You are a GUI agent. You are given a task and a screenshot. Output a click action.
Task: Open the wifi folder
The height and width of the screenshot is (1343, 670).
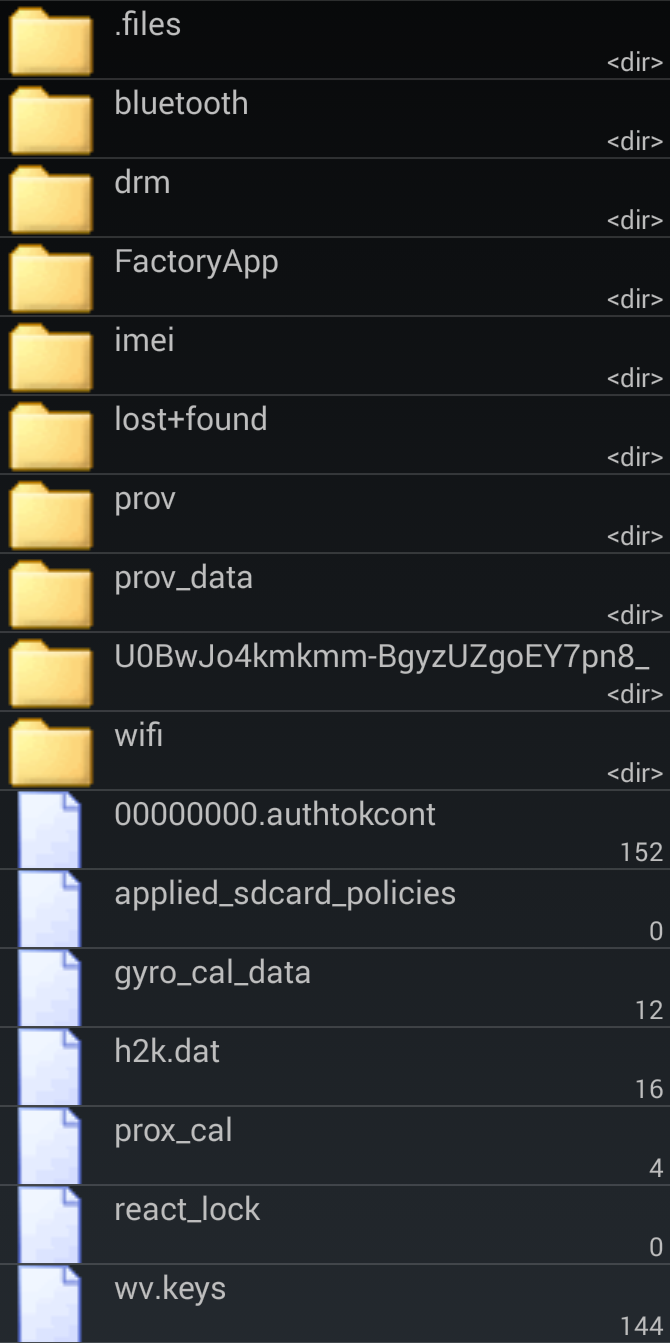point(335,751)
